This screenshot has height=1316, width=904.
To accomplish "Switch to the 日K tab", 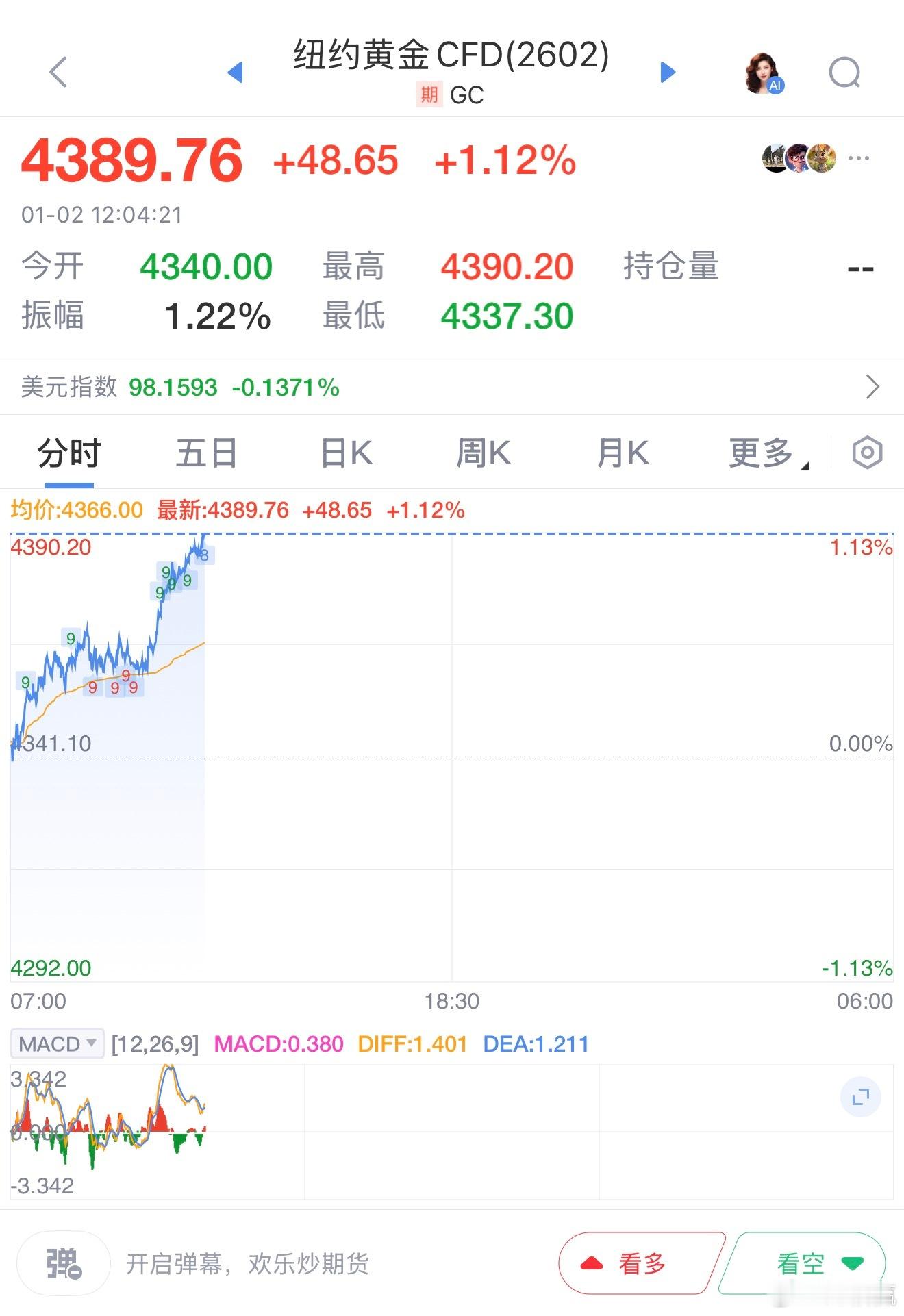I will point(345,452).
